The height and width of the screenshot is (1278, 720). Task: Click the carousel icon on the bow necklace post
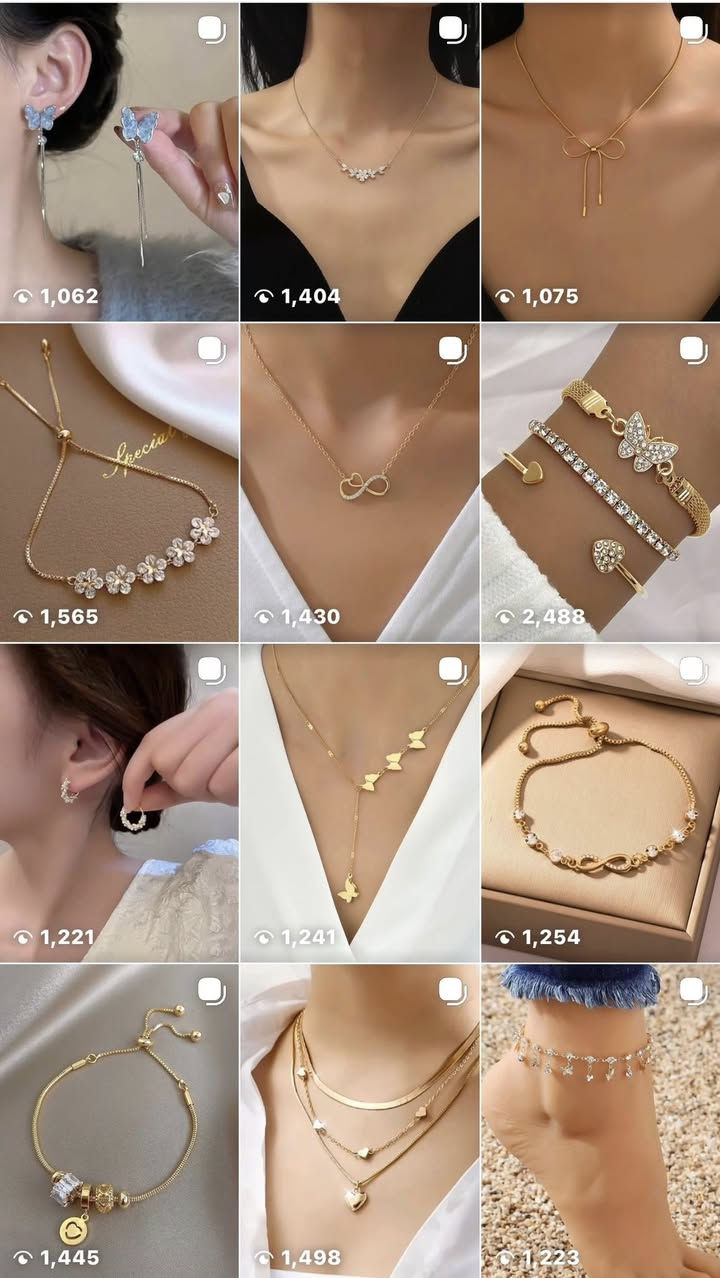[x=691, y=29]
